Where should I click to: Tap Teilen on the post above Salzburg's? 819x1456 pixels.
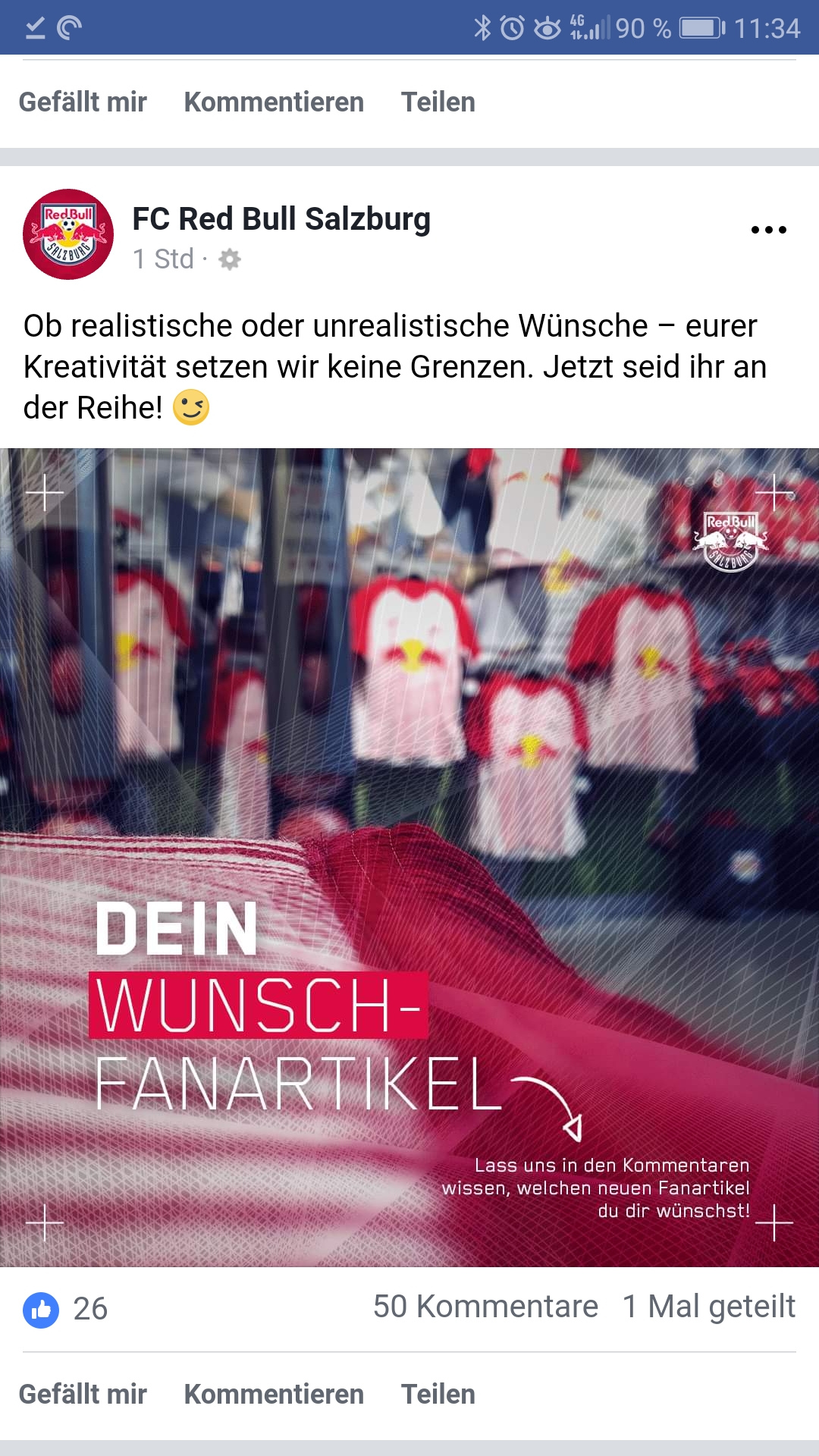click(438, 102)
